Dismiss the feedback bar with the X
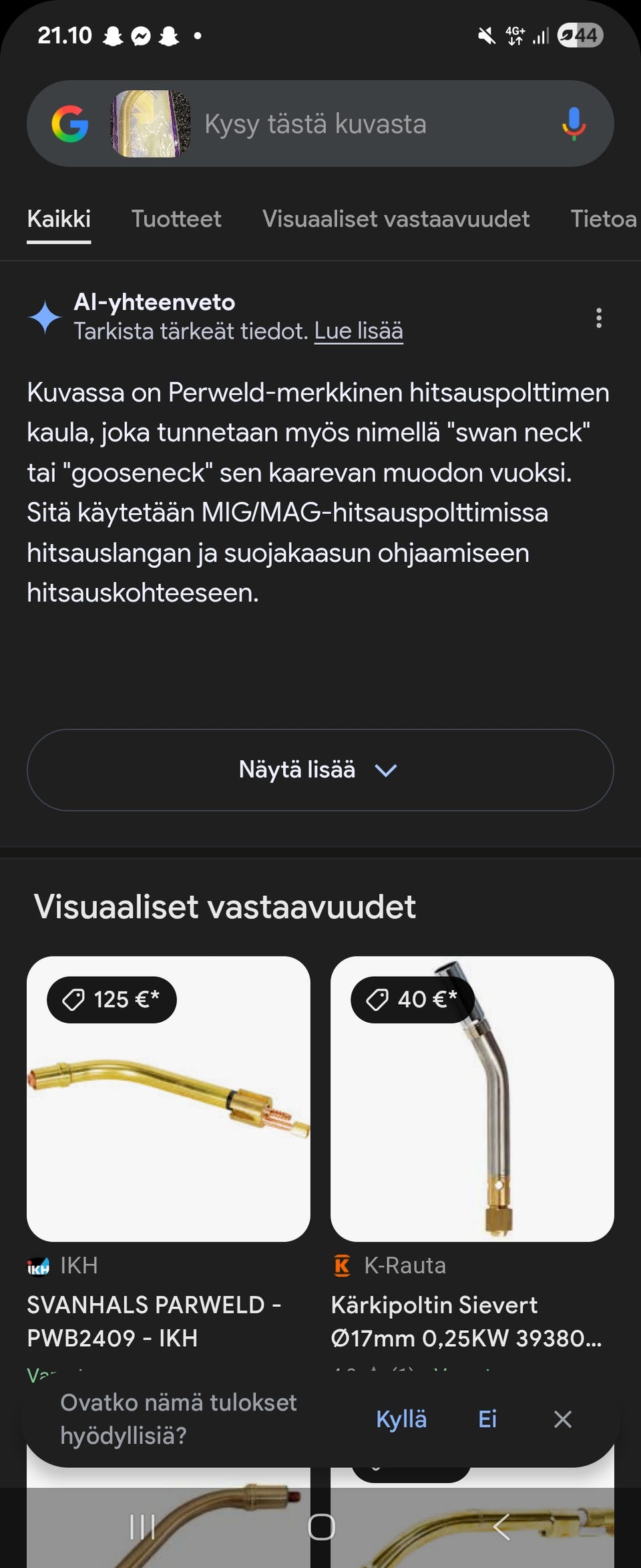Viewport: 641px width, 1568px height. click(x=563, y=1420)
